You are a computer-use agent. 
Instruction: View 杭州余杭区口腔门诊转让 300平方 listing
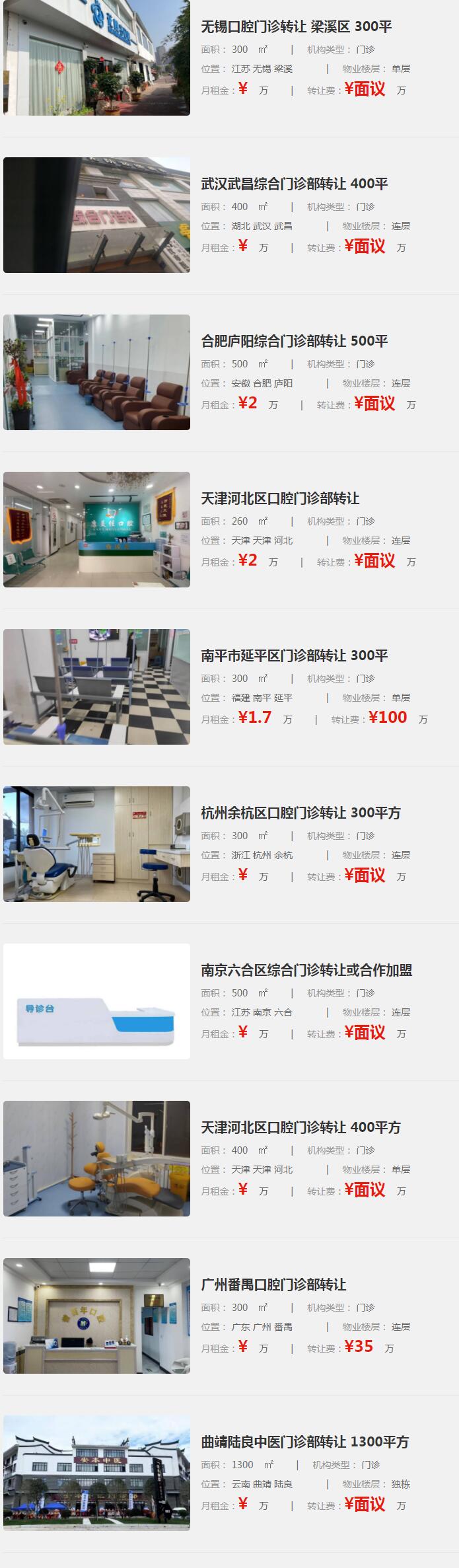pos(300,813)
